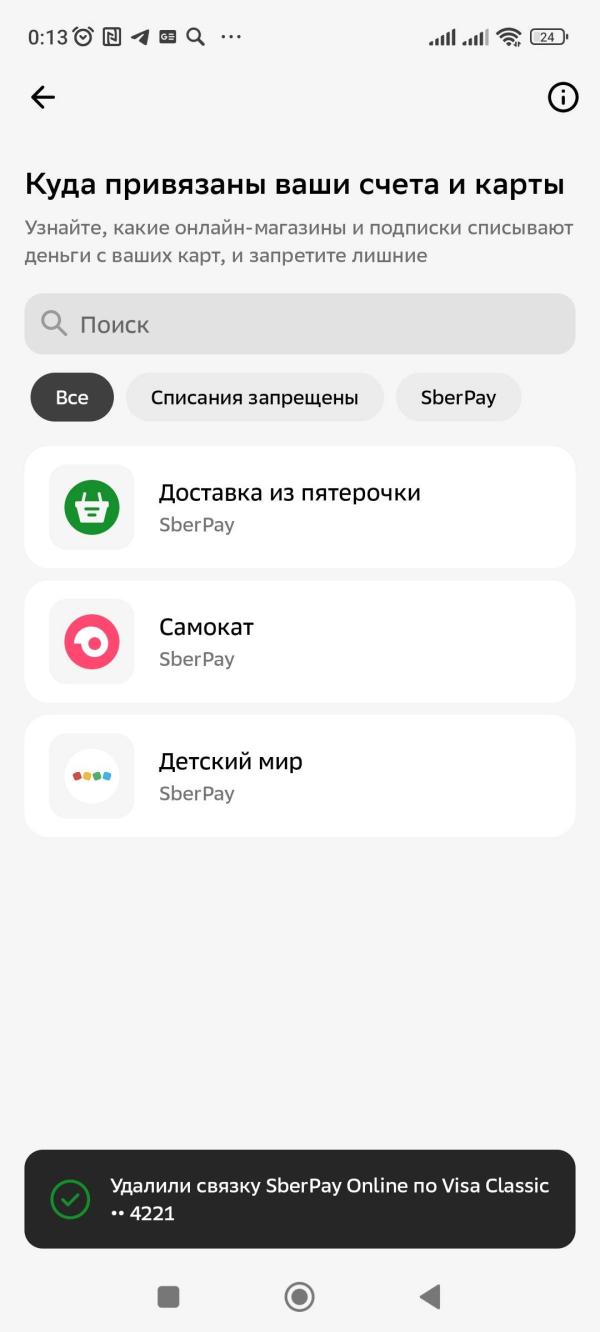Open recent apps from navigation bar
This screenshot has height=1332, width=600.
click(x=168, y=1297)
